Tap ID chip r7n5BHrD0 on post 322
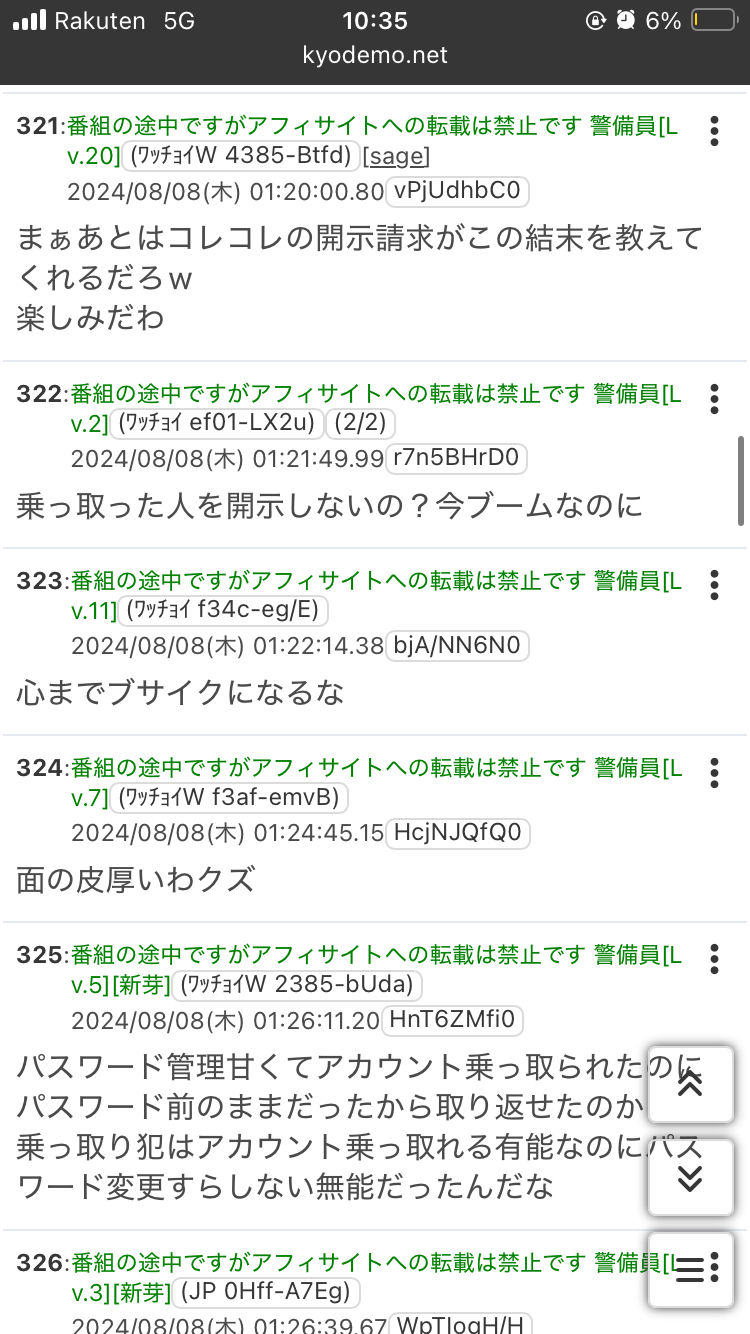Screen dimensions: 750x1334 pyautogui.click(x=456, y=459)
